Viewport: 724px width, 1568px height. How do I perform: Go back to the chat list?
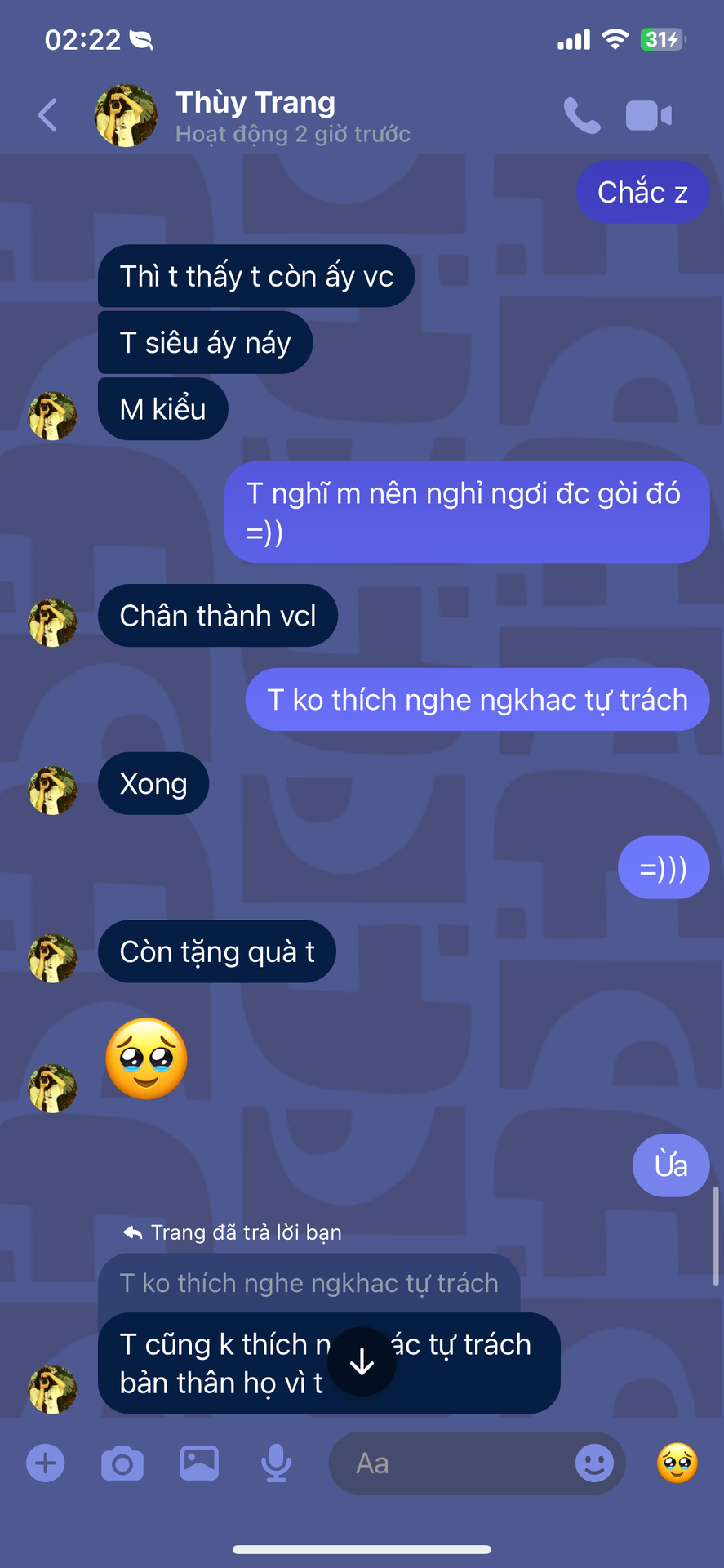(x=47, y=115)
